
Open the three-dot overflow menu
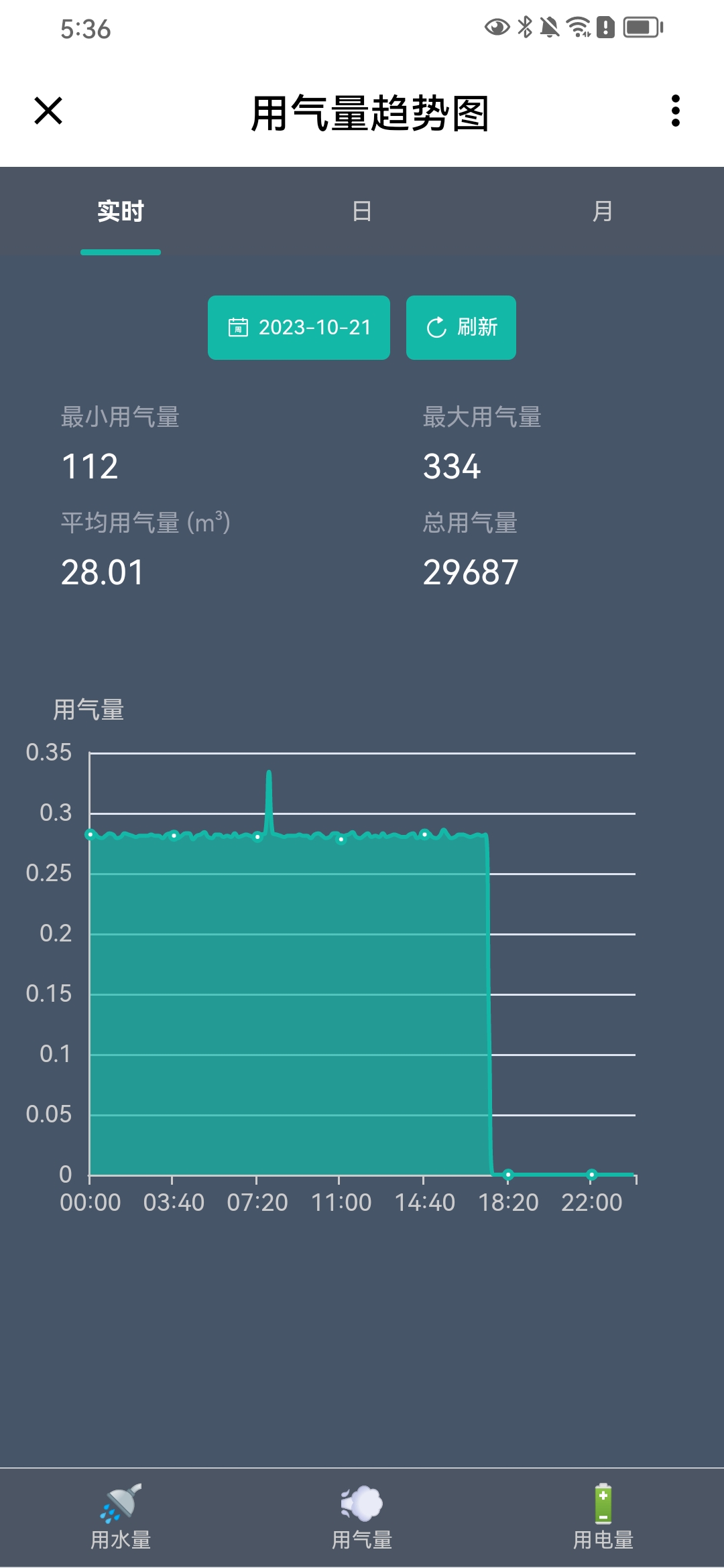675,111
